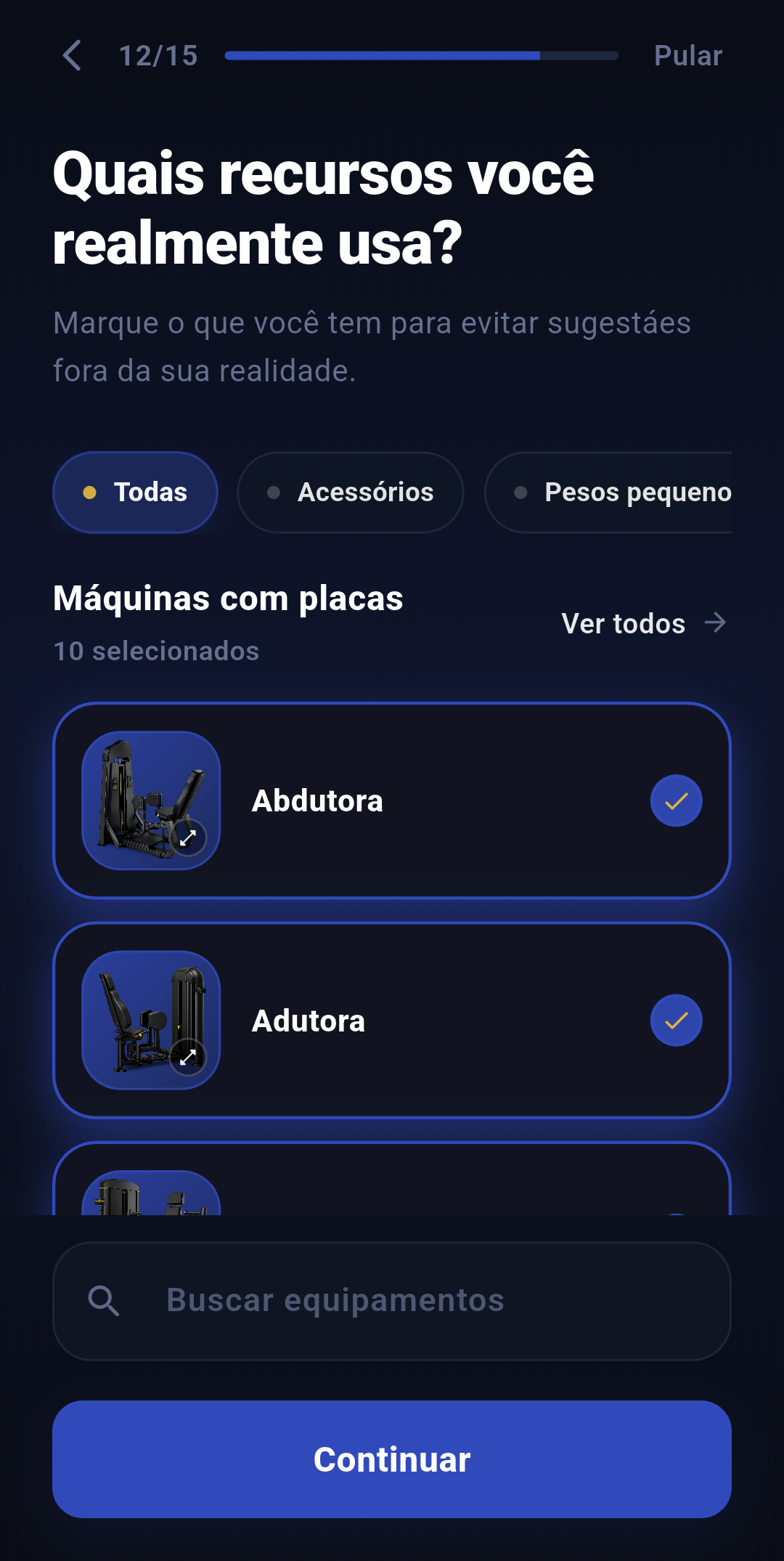Image resolution: width=784 pixels, height=1561 pixels.
Task: Open the Abdutora machine thumbnail
Action: click(x=149, y=799)
